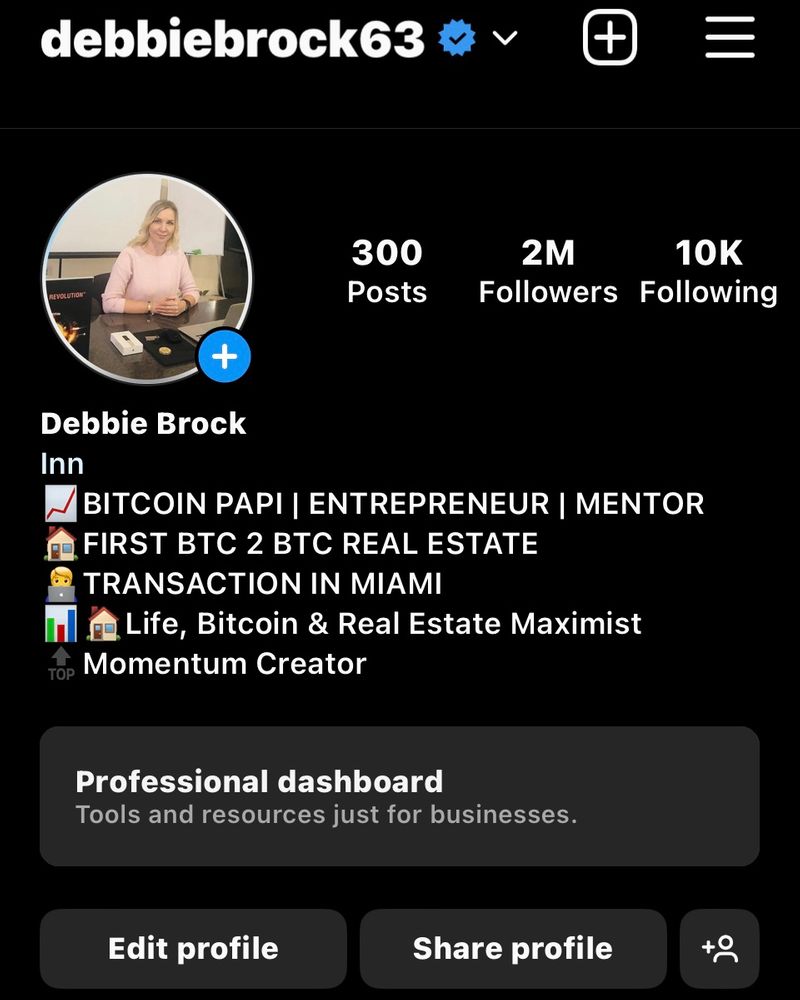Click the blue verified badge next to username
The width and height of the screenshot is (800, 1000).
455,37
